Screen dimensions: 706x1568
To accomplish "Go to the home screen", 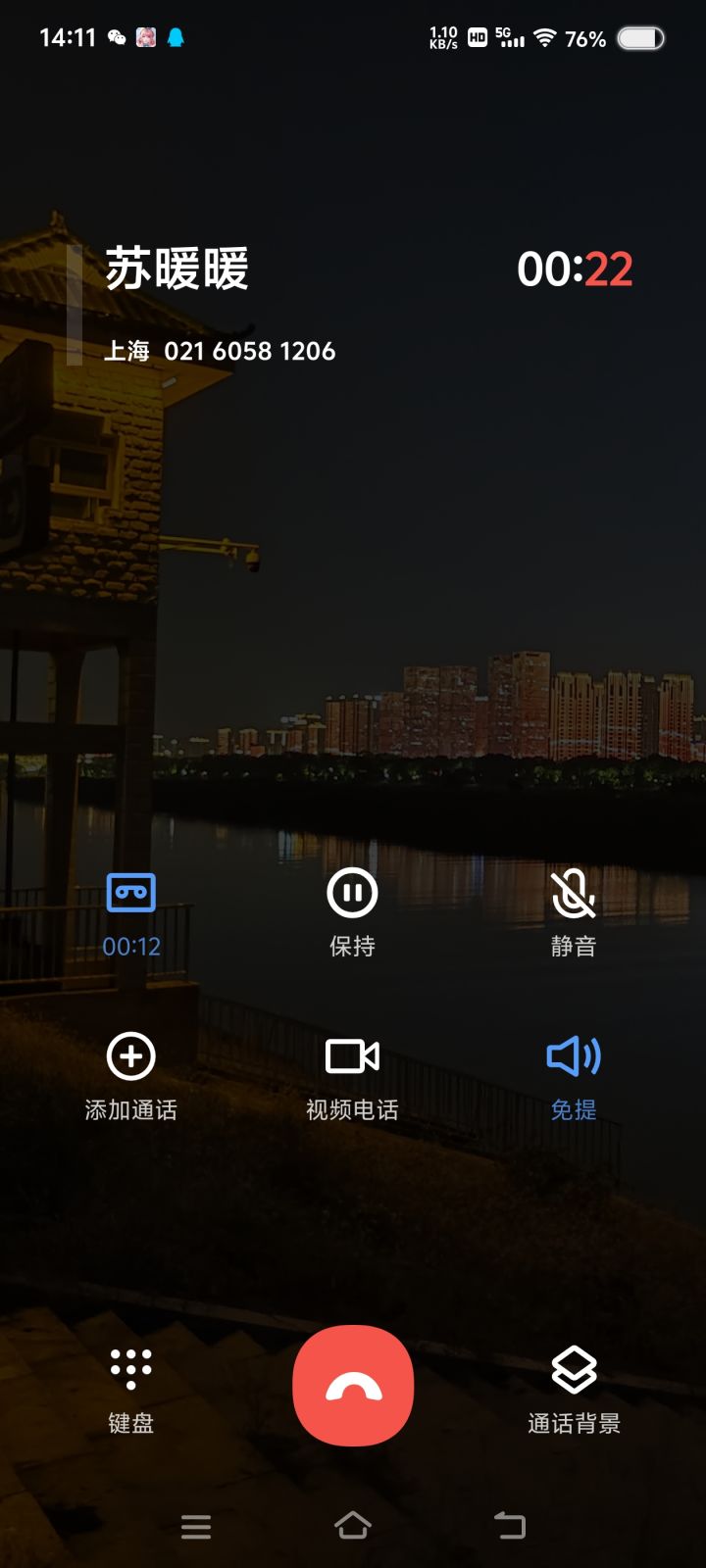I will pyautogui.click(x=353, y=1526).
